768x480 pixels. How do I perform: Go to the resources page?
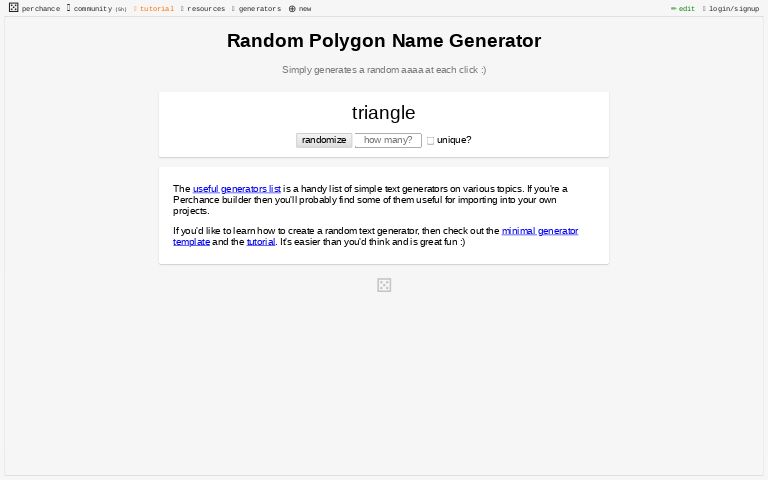[x=205, y=8]
